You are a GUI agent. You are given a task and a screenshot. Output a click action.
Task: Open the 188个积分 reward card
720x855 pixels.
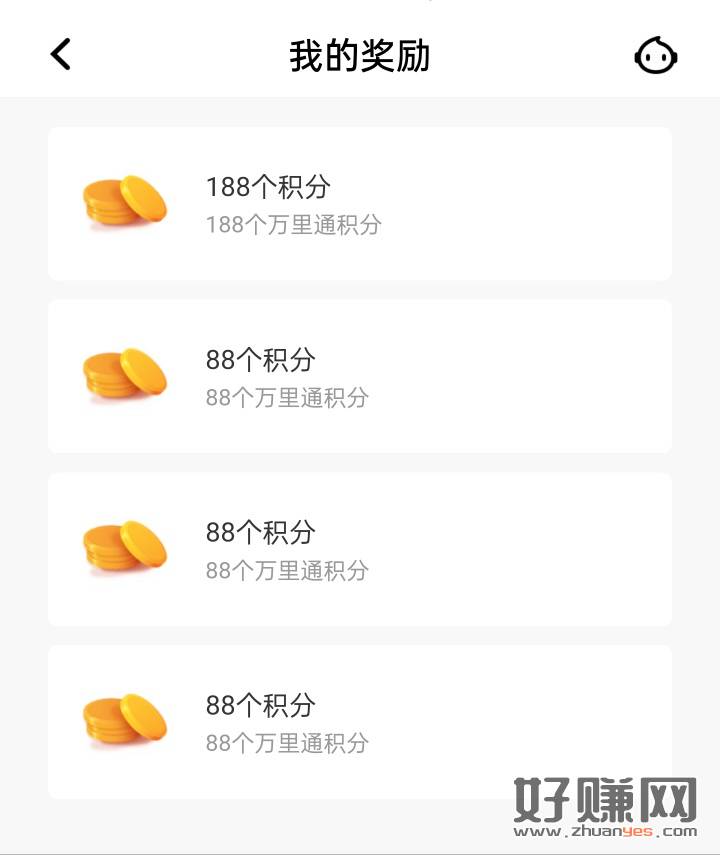click(360, 204)
